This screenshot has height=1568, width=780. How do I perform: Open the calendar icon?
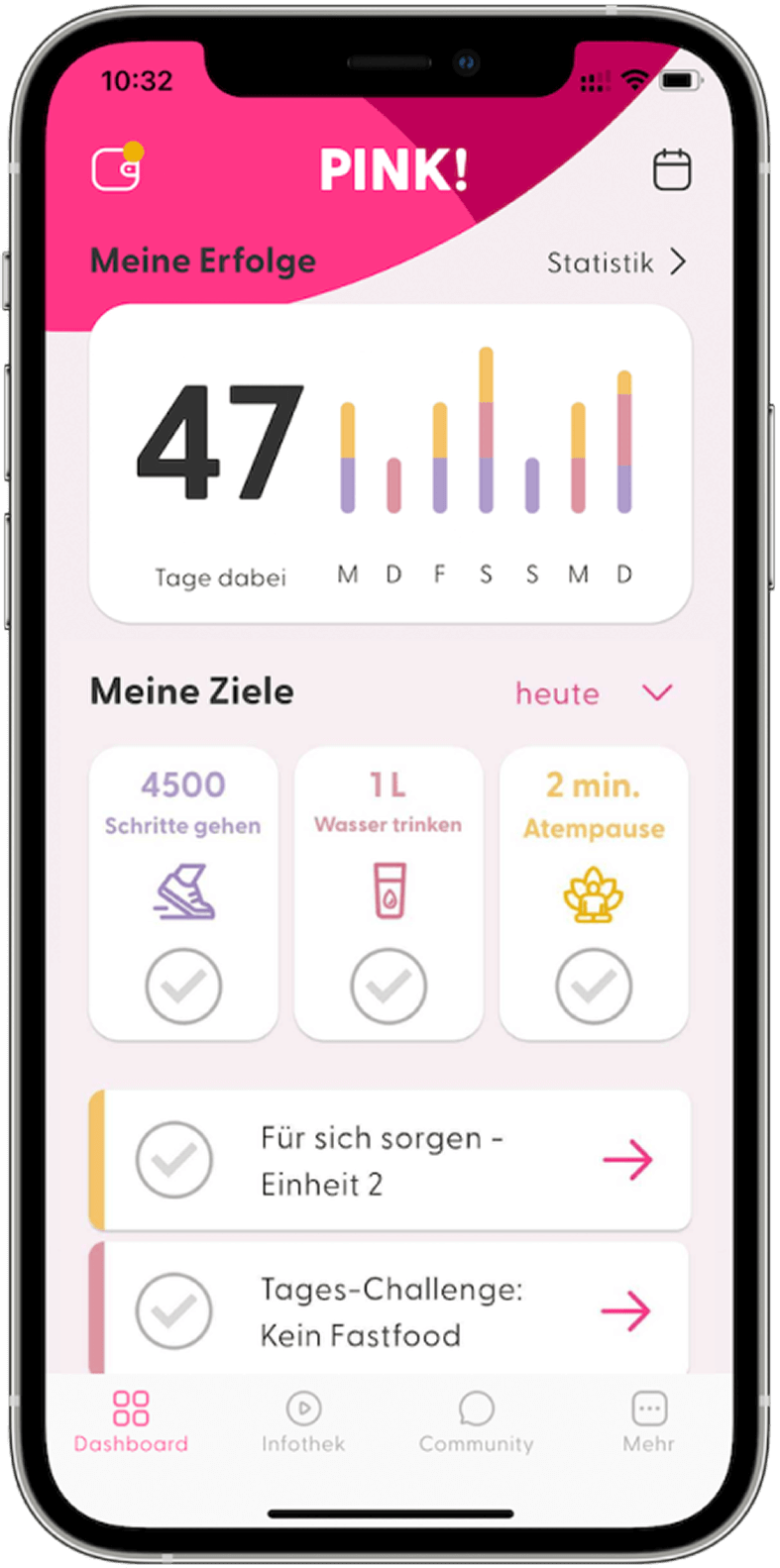(x=671, y=169)
